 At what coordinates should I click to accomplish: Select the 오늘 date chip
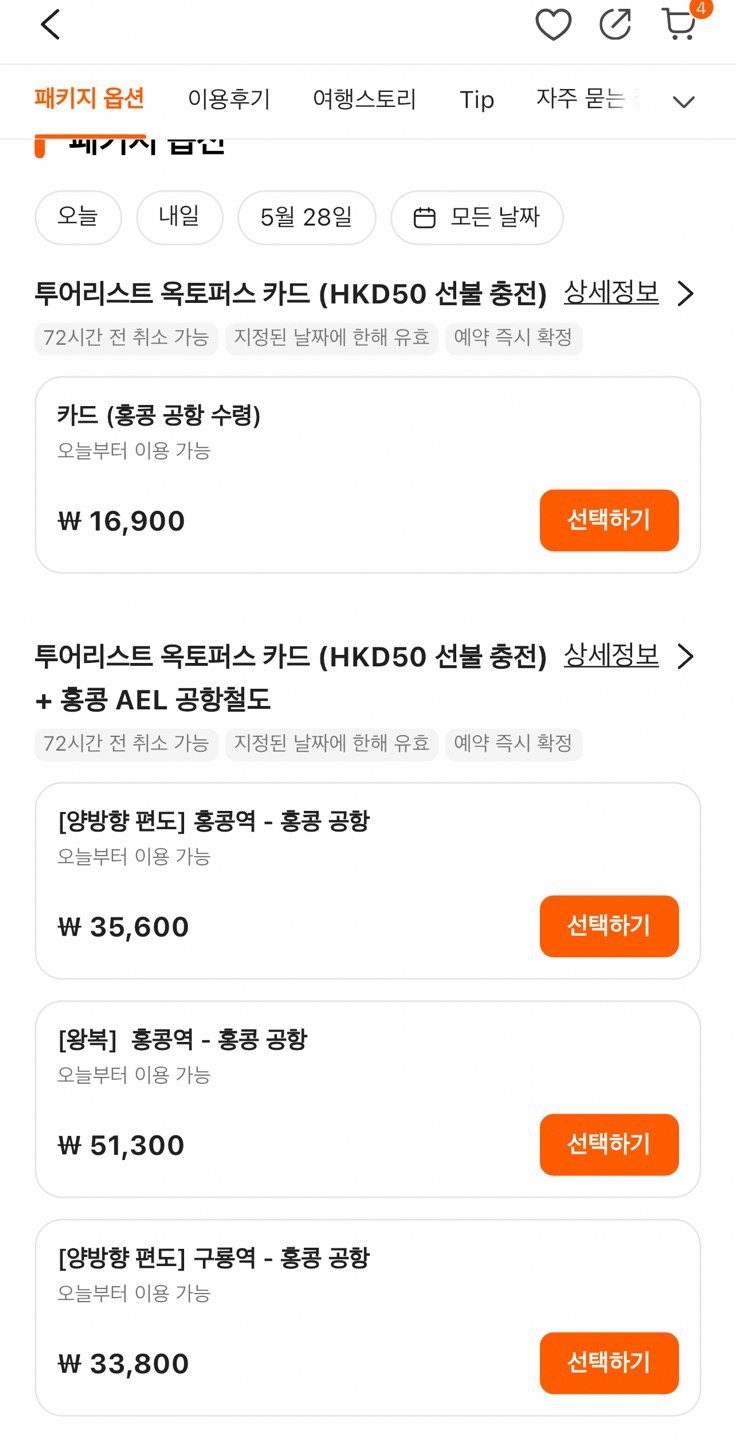click(x=78, y=217)
